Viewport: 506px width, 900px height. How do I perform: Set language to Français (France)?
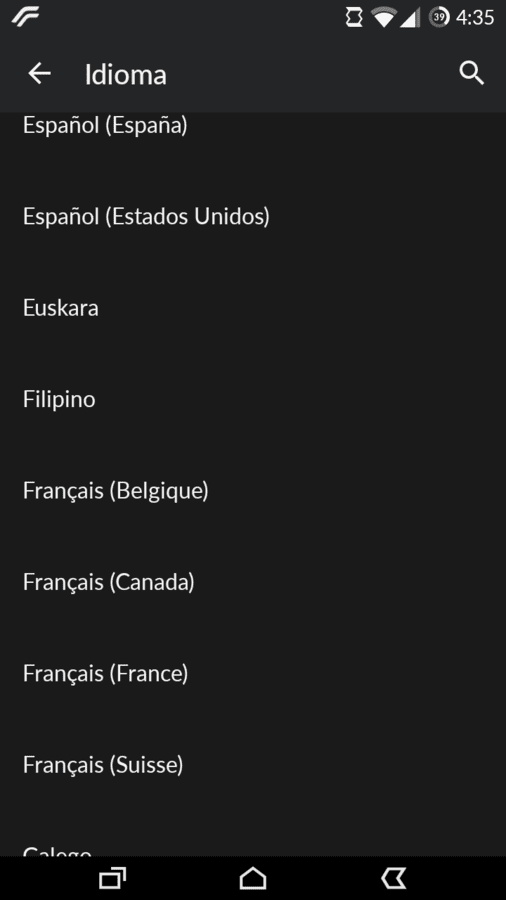coord(253,673)
